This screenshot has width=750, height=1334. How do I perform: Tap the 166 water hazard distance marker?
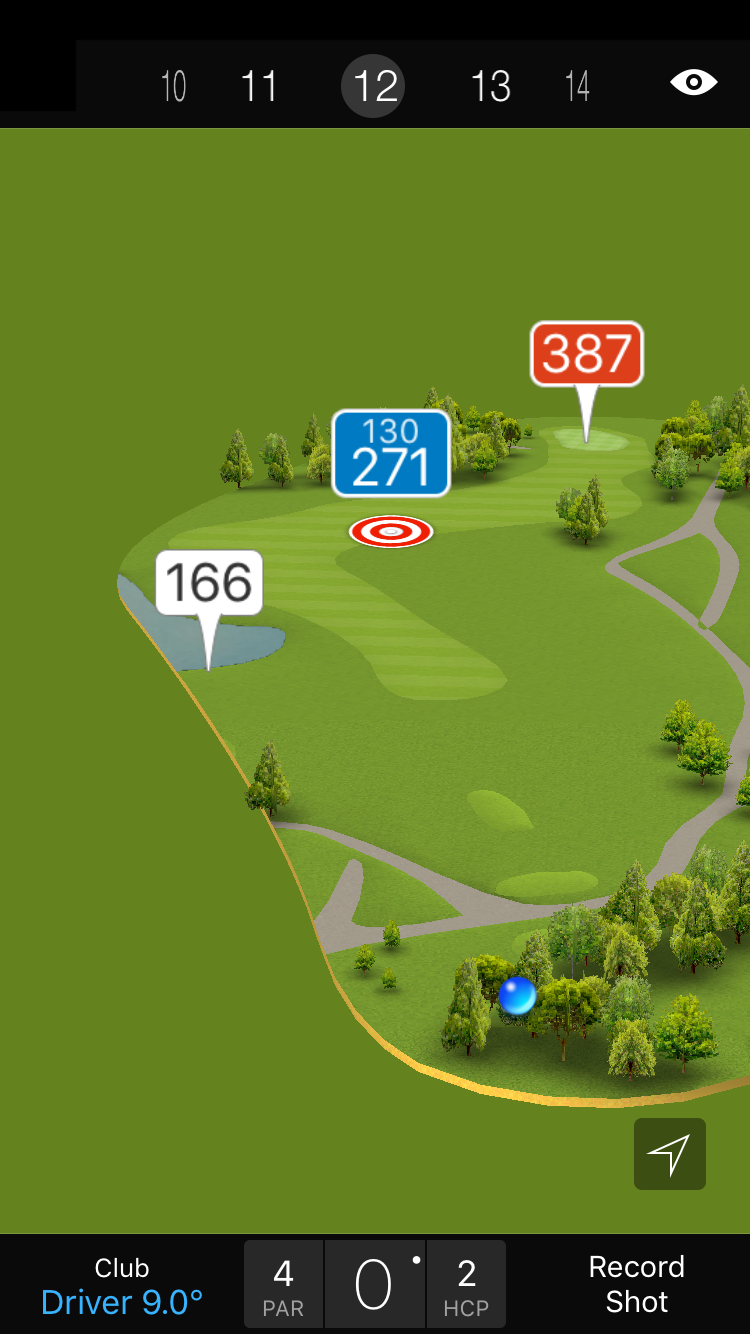pyautogui.click(x=209, y=583)
